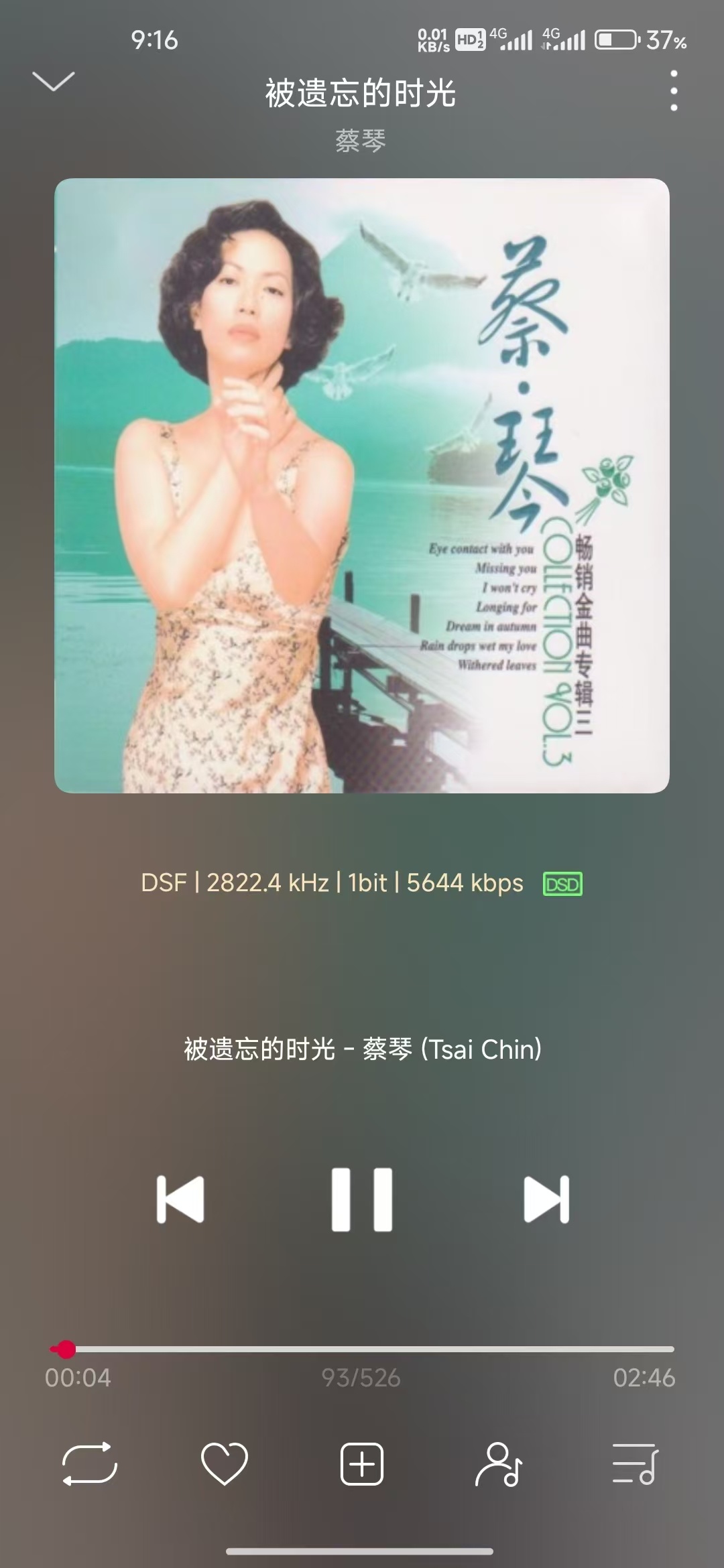
Task: Pause the current song
Action: click(x=362, y=1199)
